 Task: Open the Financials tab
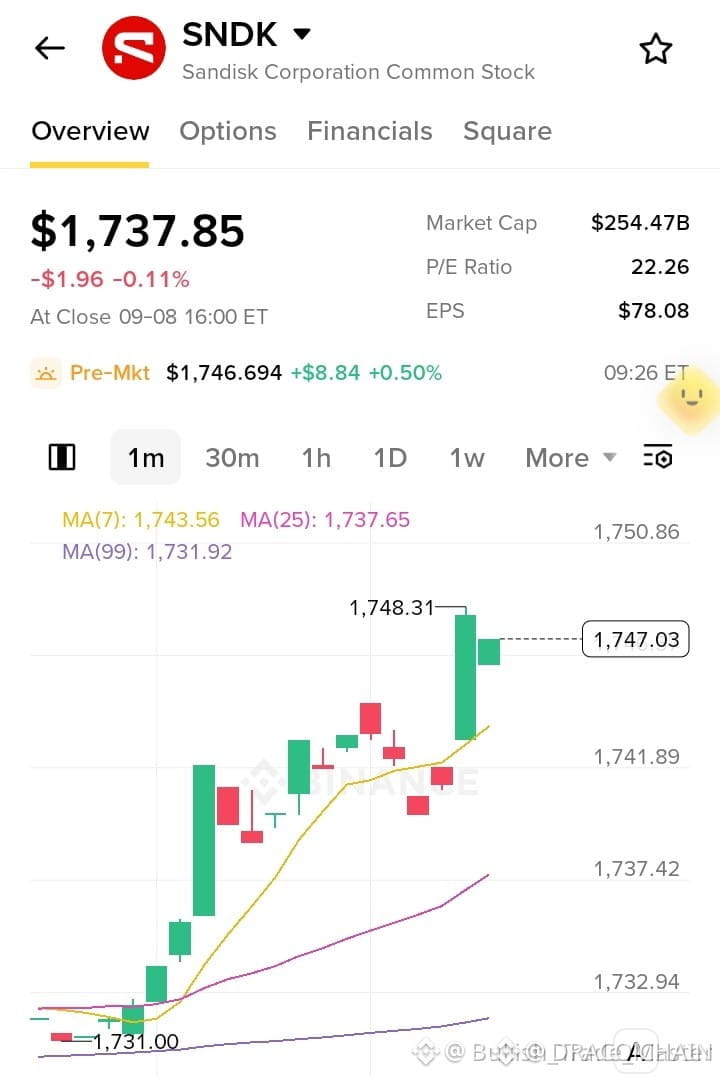tap(370, 131)
